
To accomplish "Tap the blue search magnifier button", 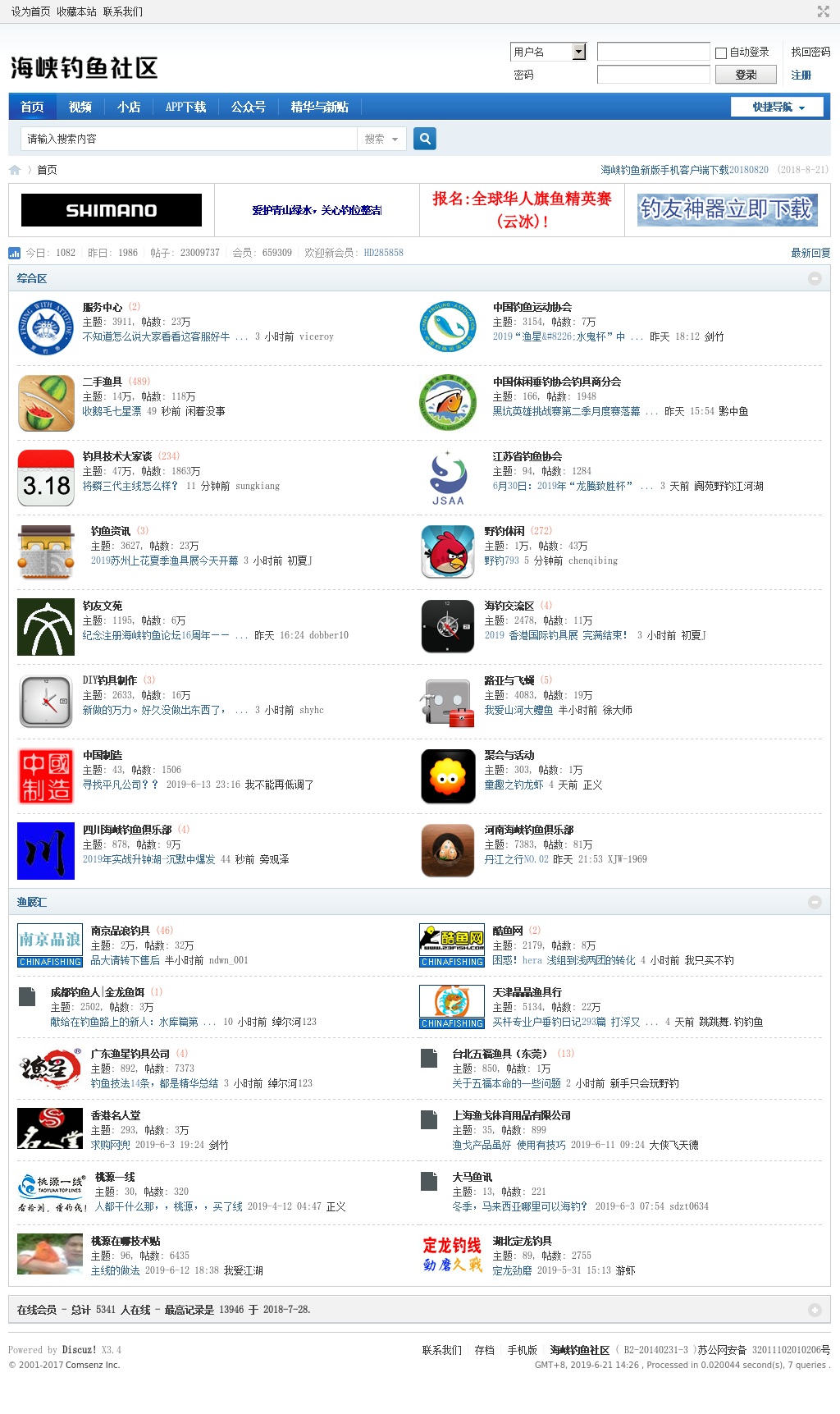I will point(425,139).
